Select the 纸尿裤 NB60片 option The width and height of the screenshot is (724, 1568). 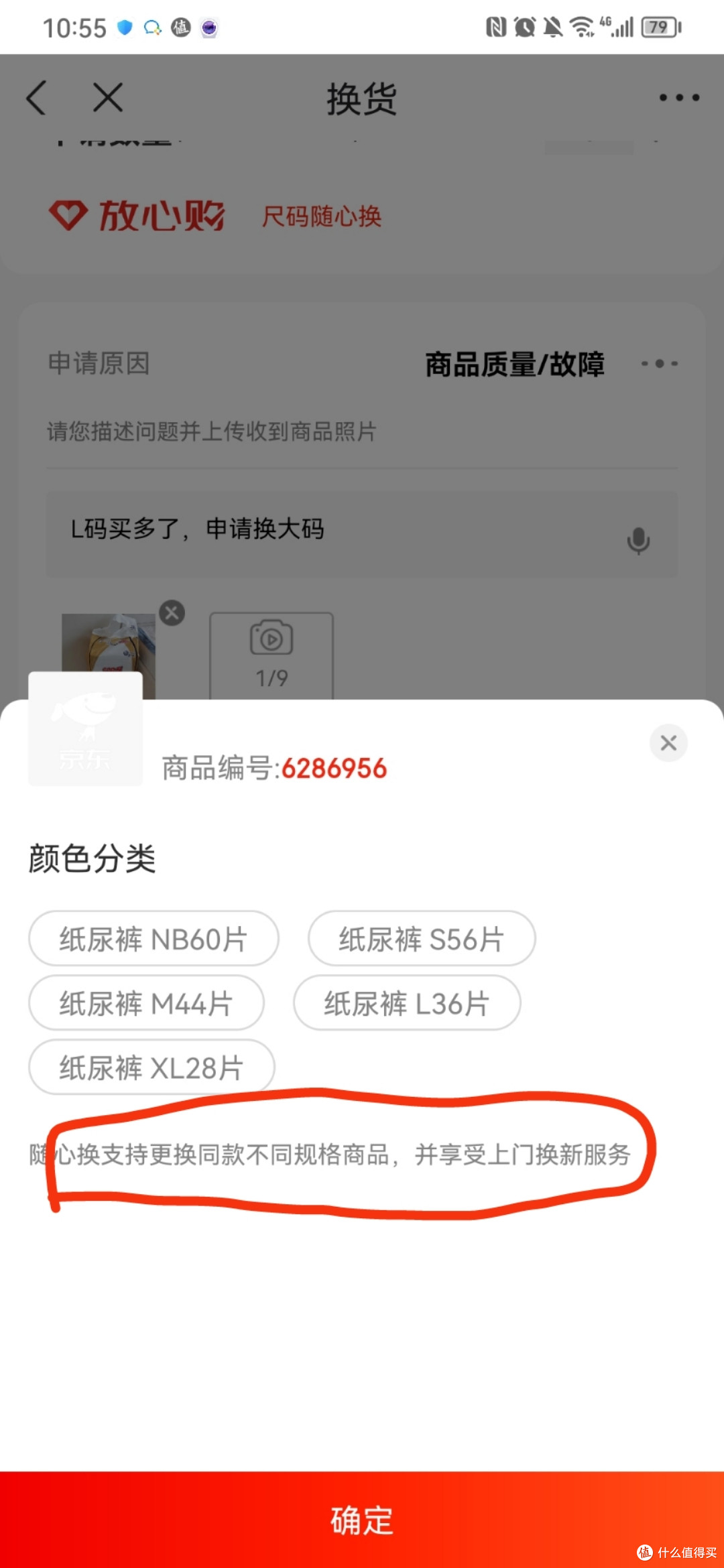153,939
